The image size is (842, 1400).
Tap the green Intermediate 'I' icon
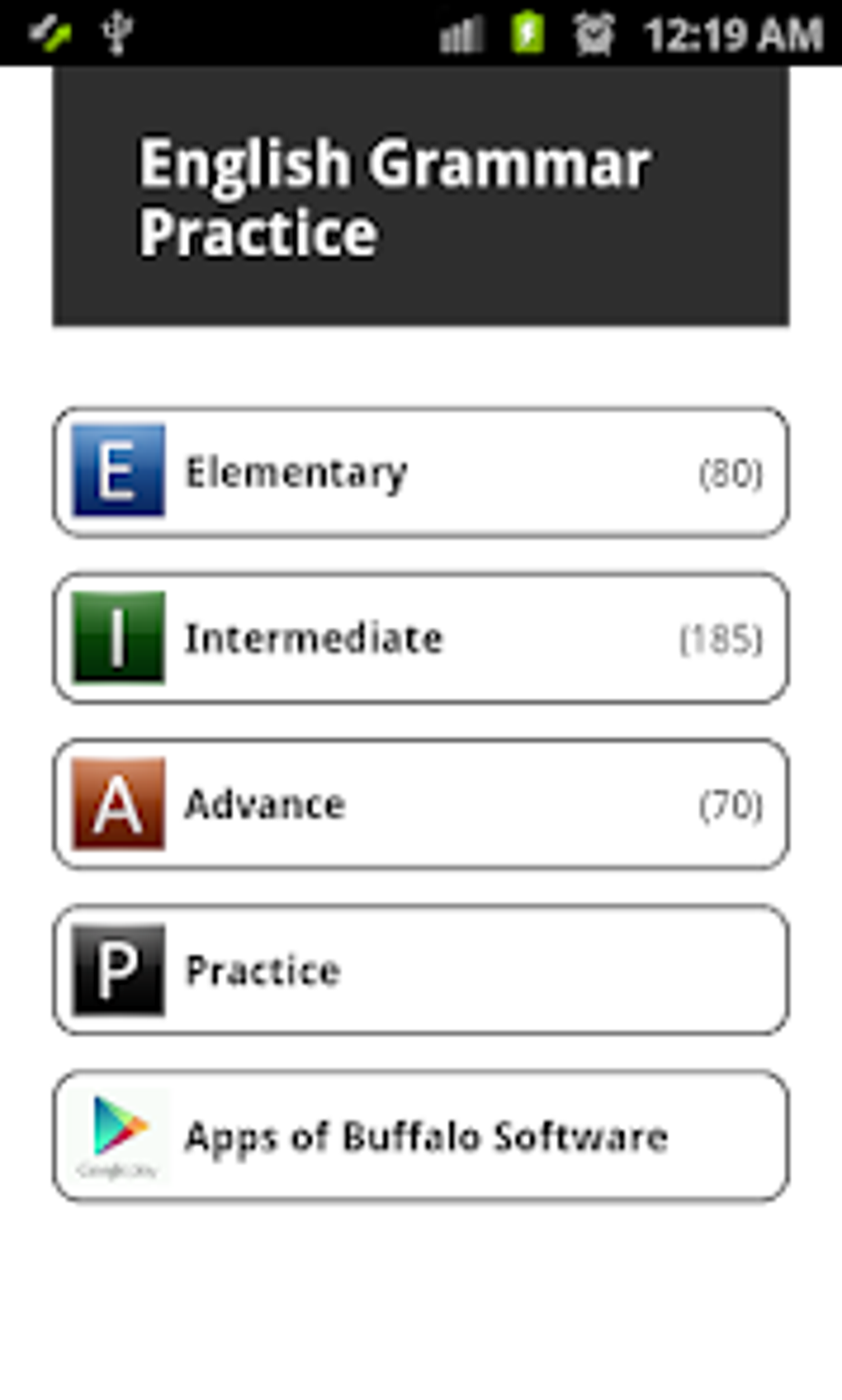point(118,637)
